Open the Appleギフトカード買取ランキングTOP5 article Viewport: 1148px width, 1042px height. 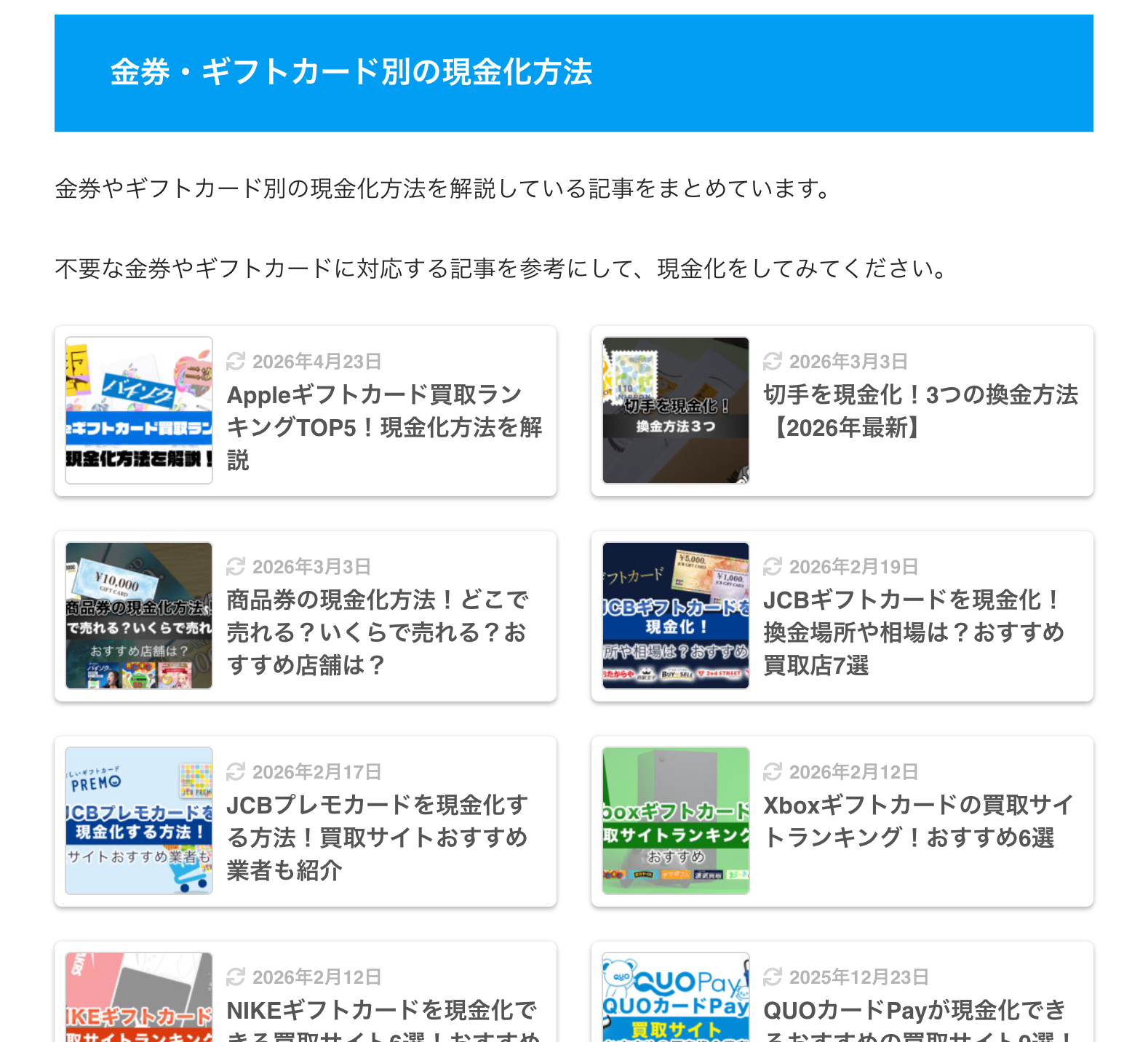384,427
